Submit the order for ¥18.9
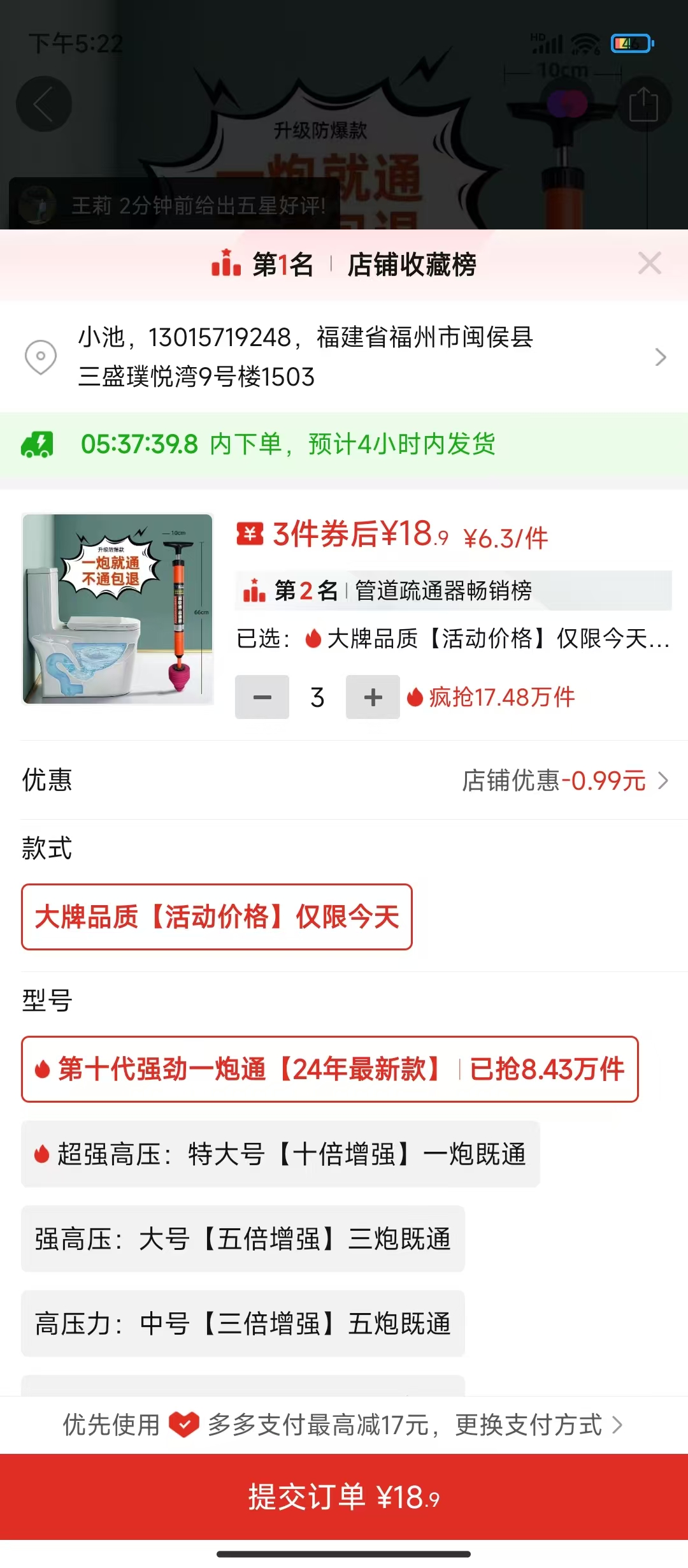The width and height of the screenshot is (688, 1568). pos(344,1497)
